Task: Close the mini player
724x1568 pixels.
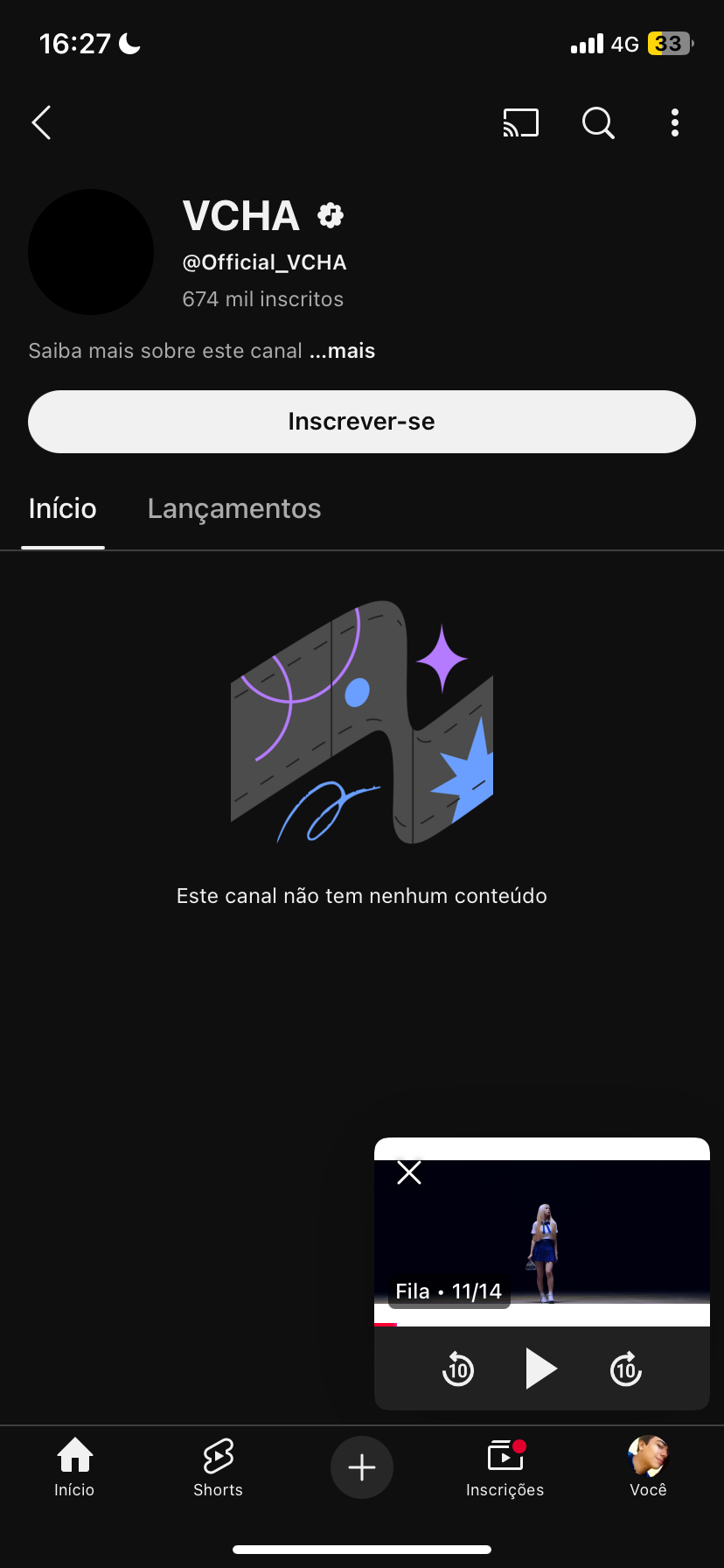Action: 409,1172
